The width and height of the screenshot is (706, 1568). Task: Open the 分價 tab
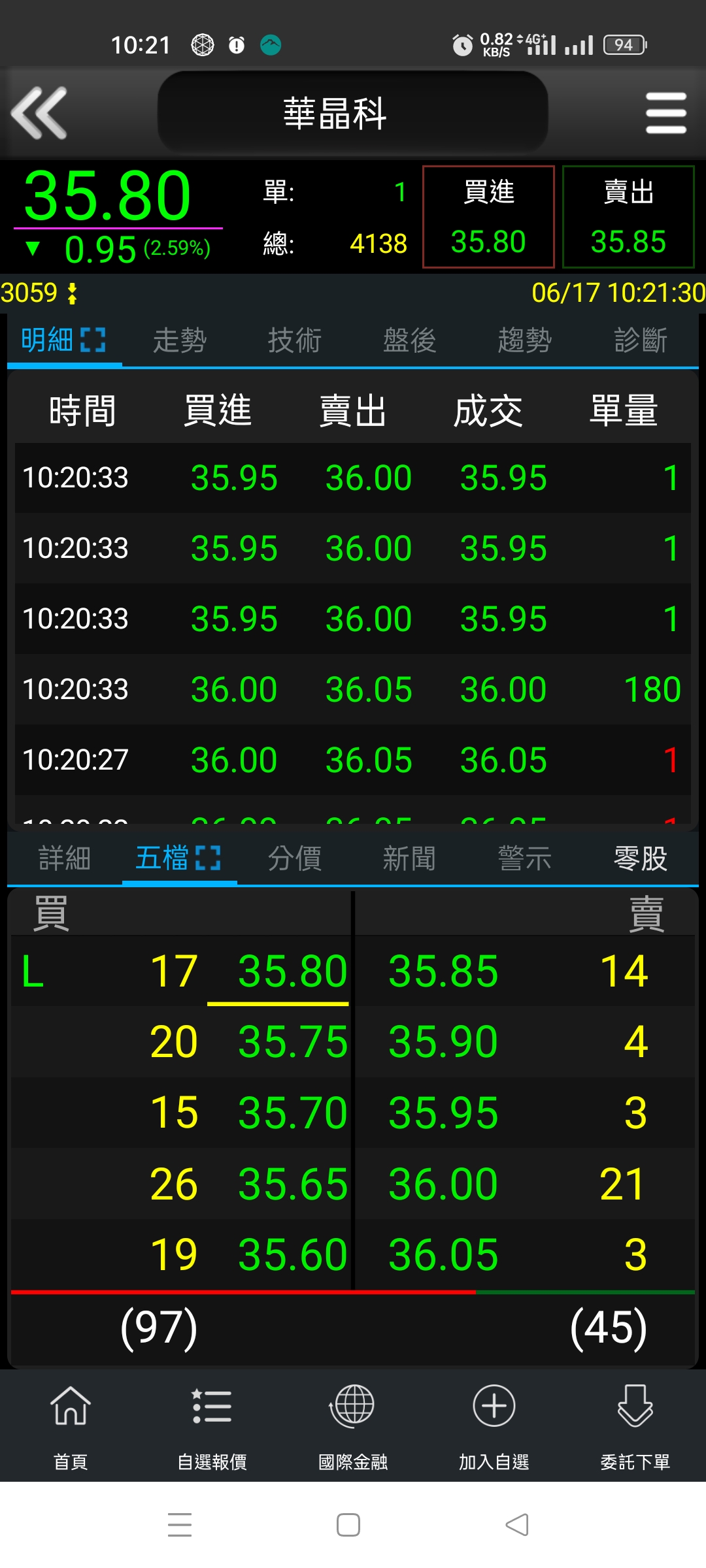[295, 858]
